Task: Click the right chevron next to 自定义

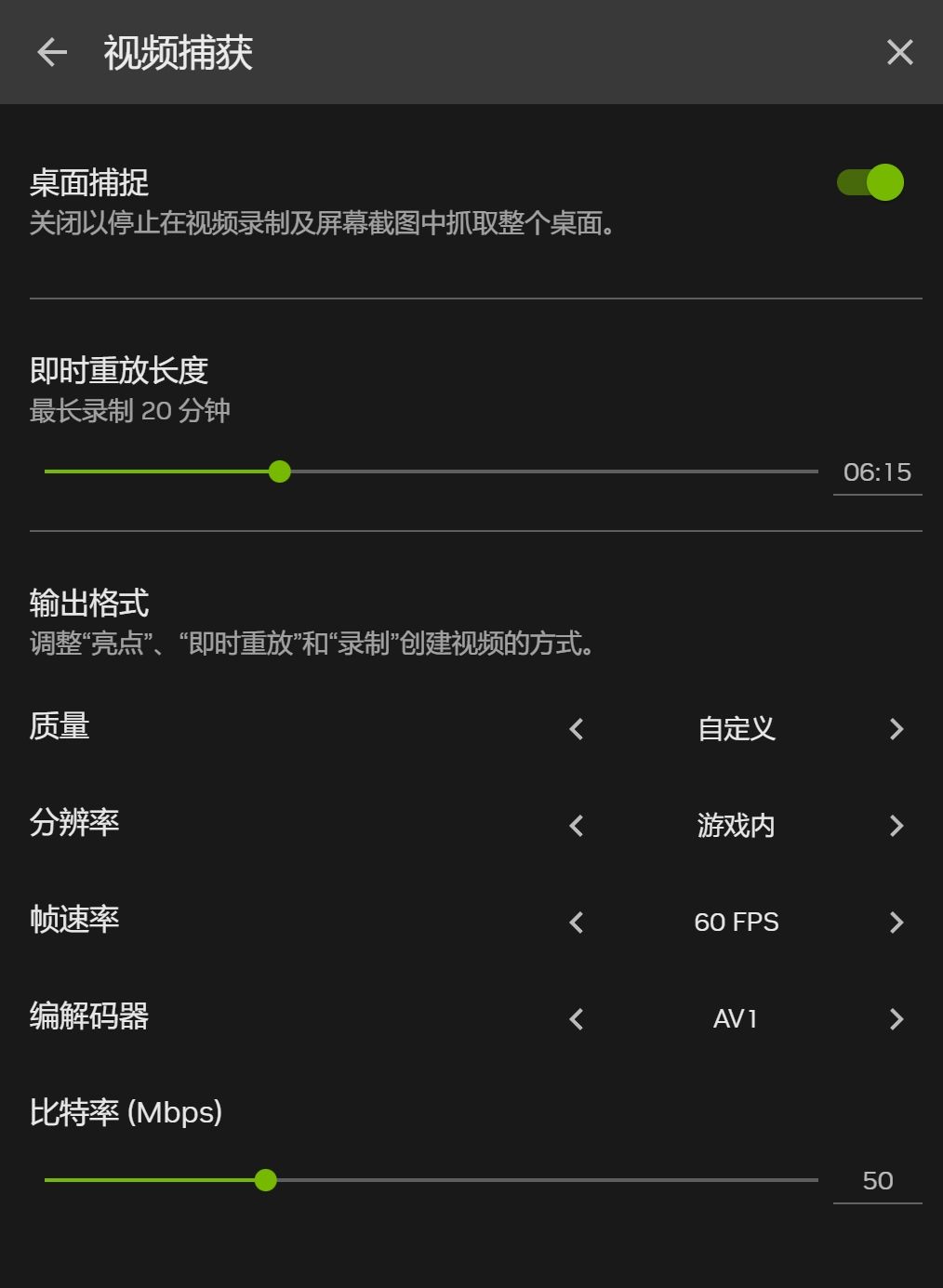Action: [896, 729]
